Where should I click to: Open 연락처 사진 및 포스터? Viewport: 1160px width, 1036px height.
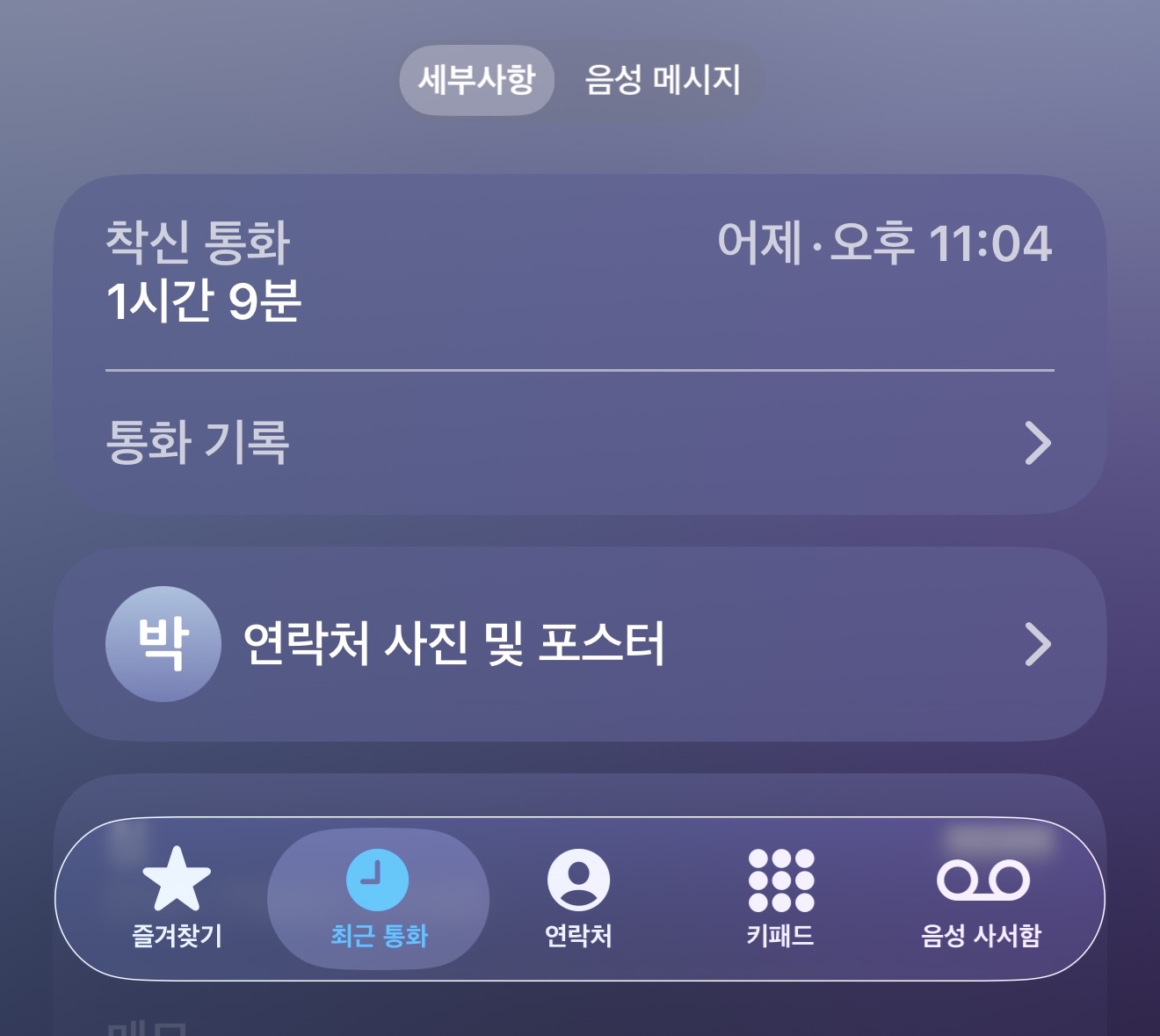pos(579,644)
